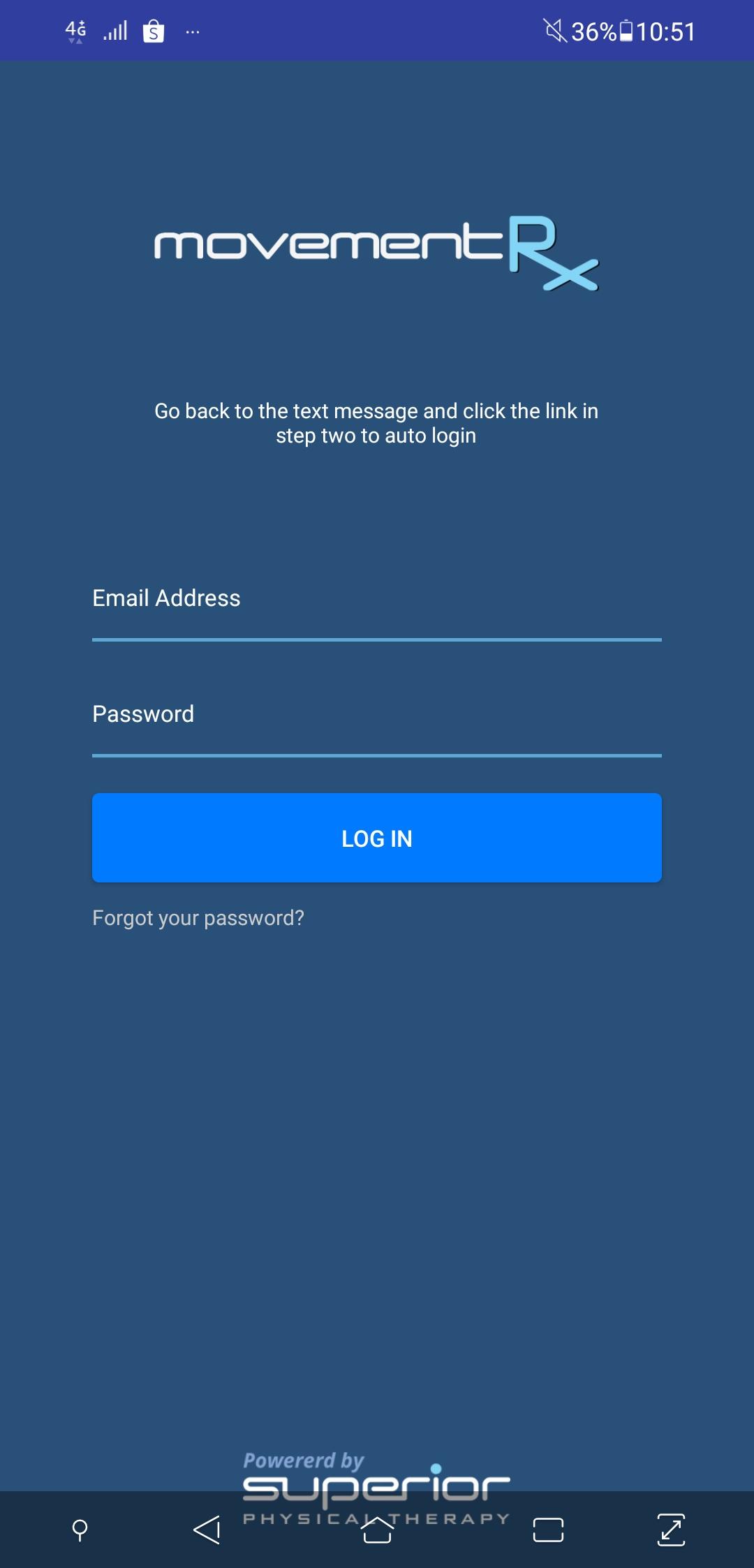Open the recent apps view
Screen dimensions: 754x1568
click(548, 1530)
